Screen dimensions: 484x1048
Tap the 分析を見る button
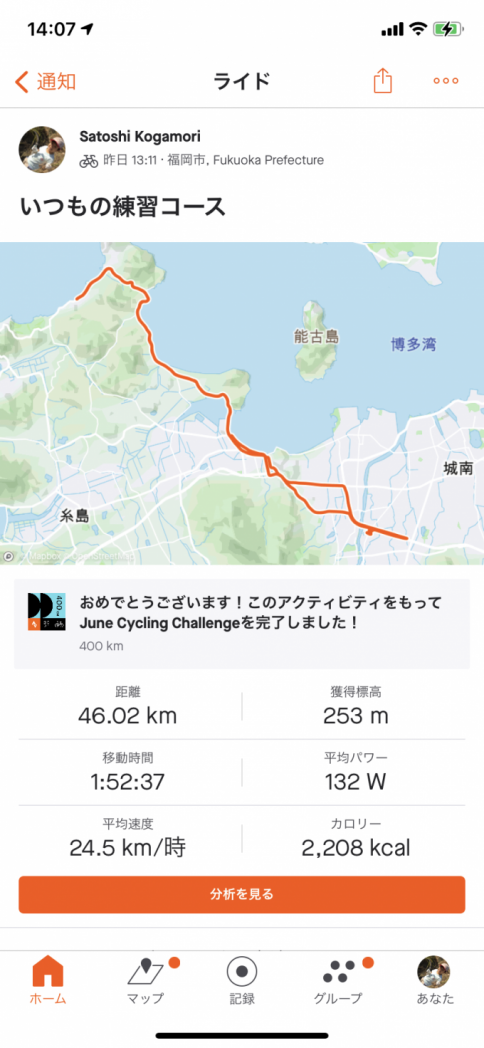tap(242, 894)
